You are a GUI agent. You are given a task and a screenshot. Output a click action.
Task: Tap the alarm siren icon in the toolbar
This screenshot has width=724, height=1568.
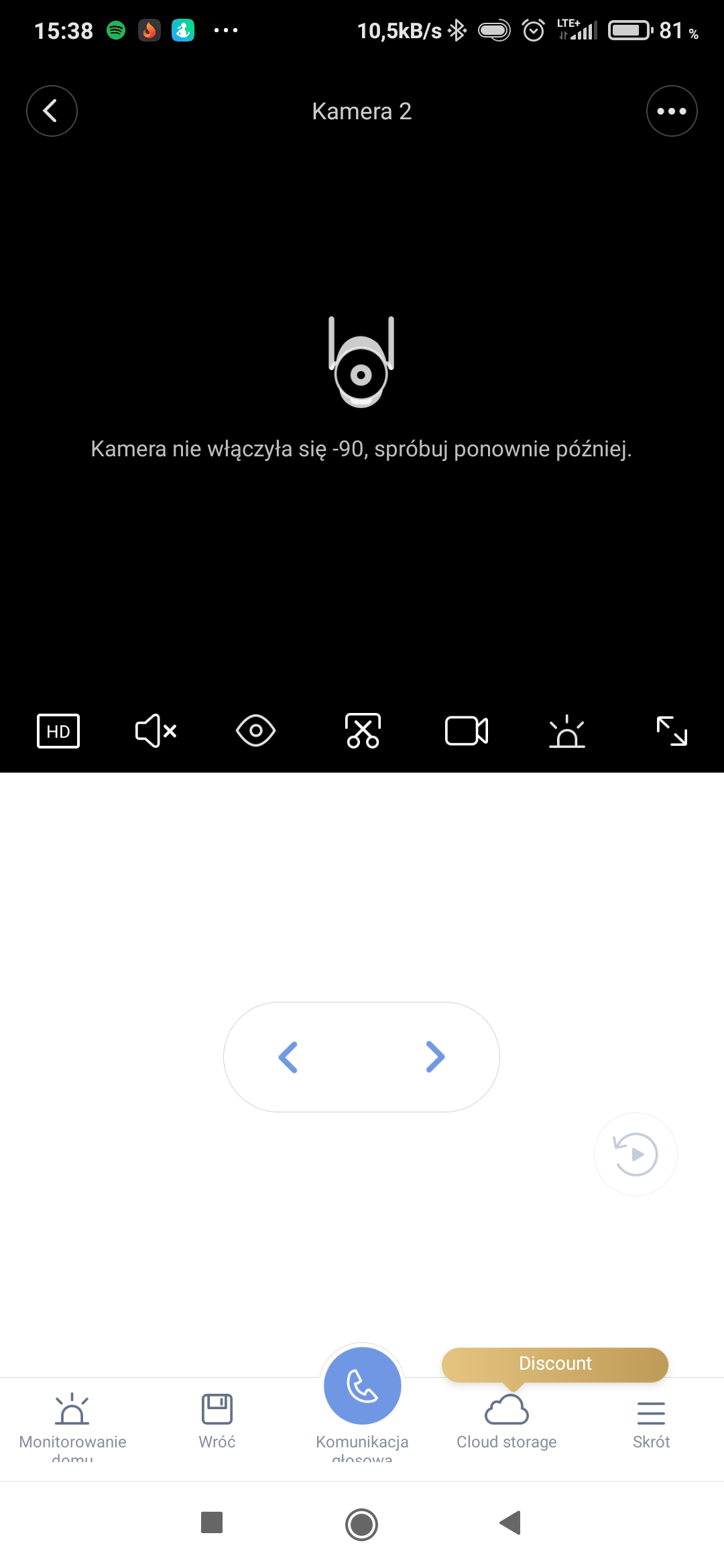coord(567,731)
